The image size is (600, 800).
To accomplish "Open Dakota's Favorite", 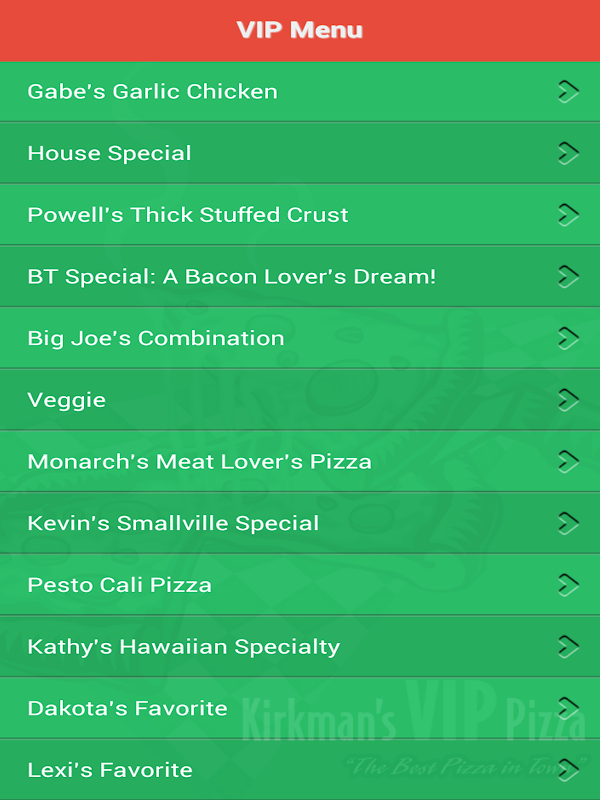I will 299,708.
